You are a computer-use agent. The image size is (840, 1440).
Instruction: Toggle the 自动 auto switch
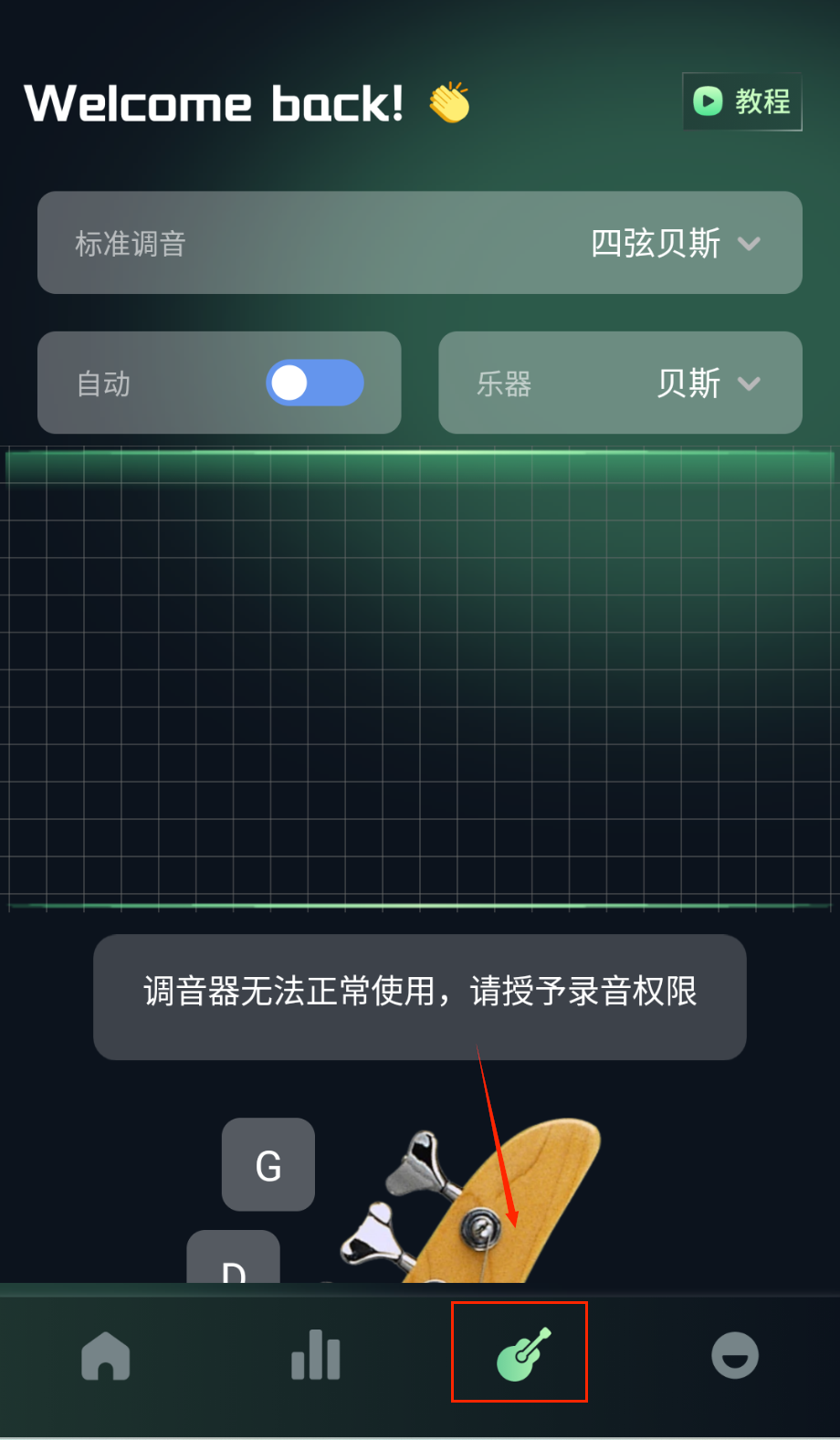pos(315,383)
